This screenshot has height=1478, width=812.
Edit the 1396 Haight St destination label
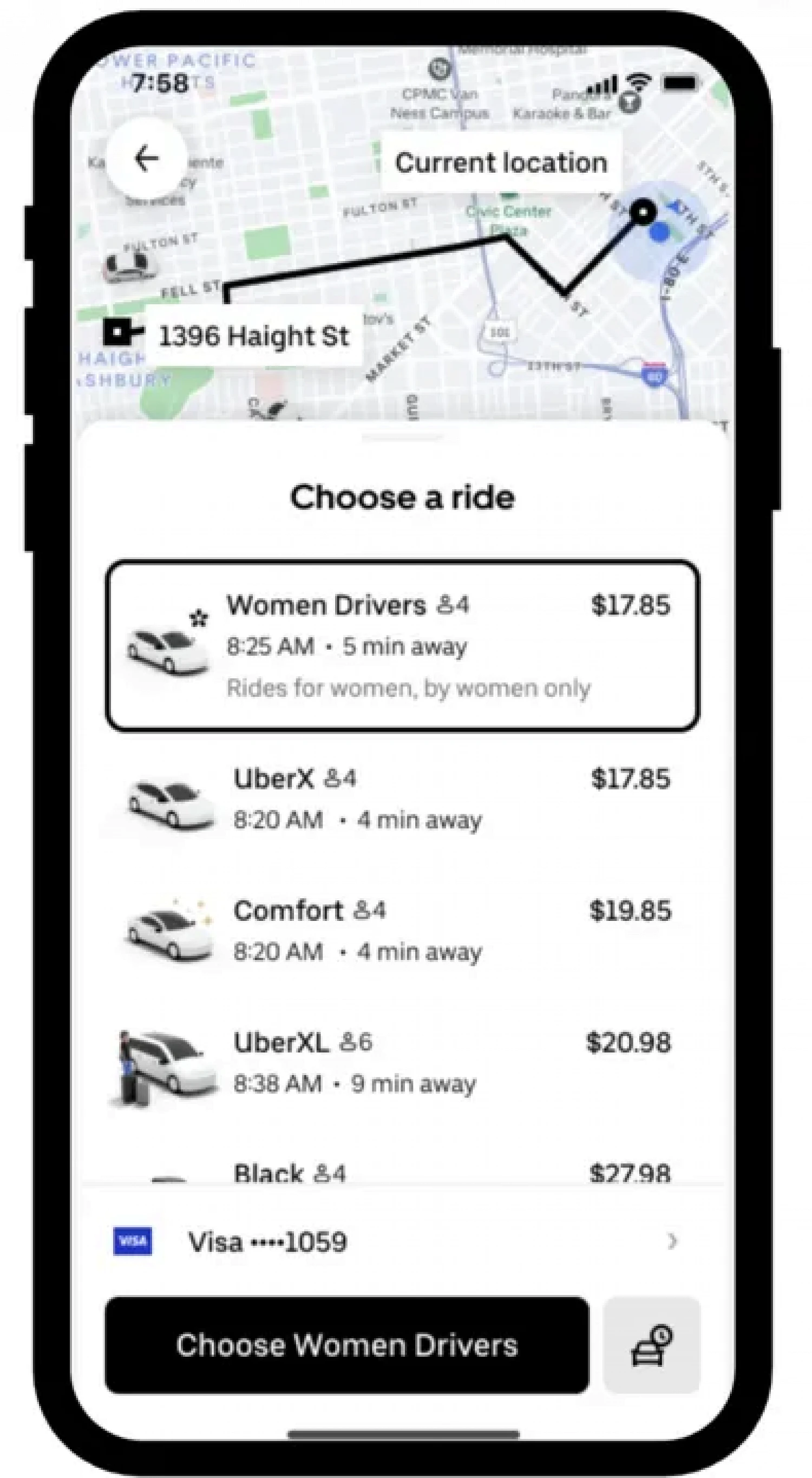[x=253, y=336]
